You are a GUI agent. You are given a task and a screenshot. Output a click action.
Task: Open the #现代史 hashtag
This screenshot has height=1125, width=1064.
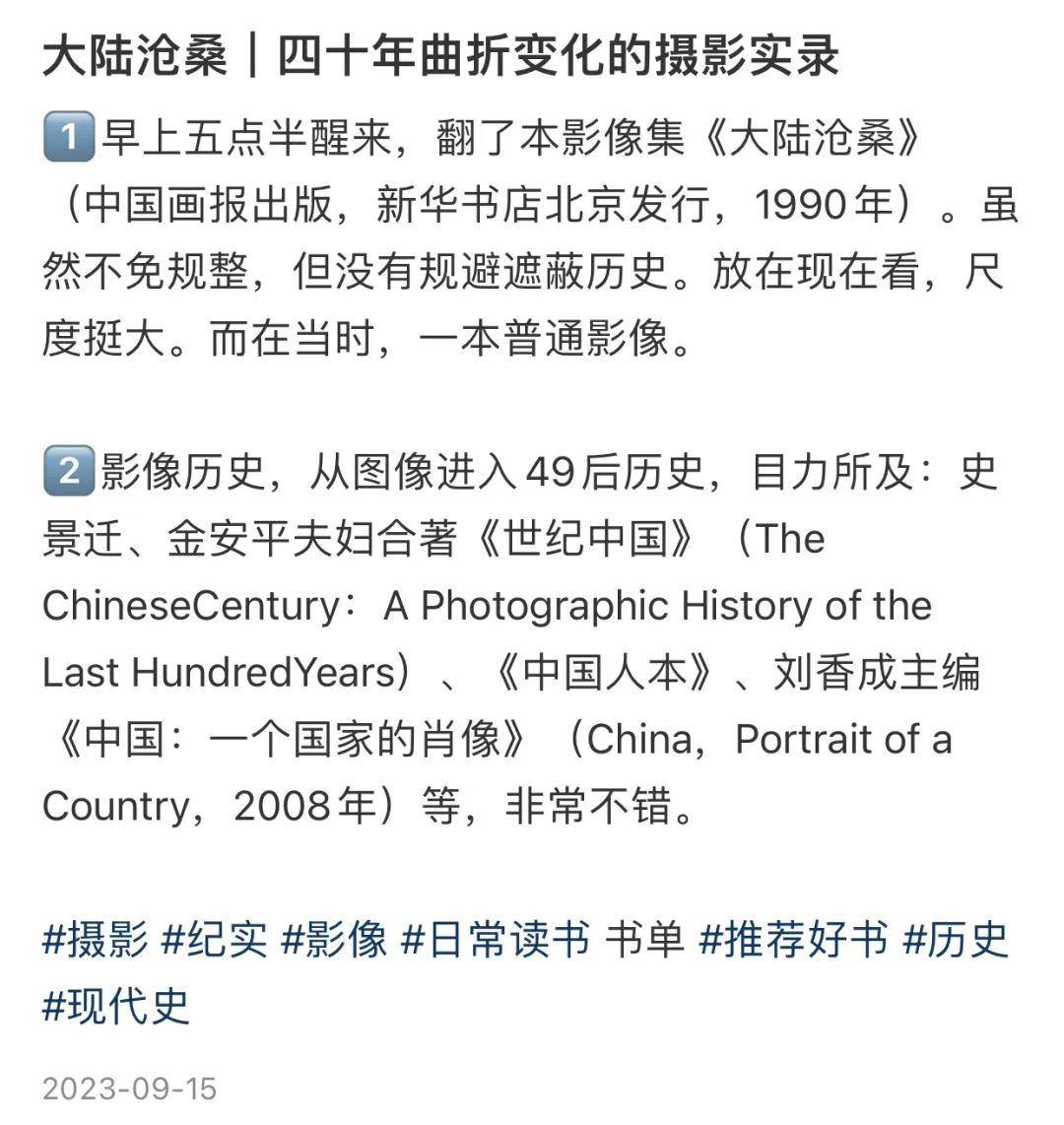[116, 1006]
